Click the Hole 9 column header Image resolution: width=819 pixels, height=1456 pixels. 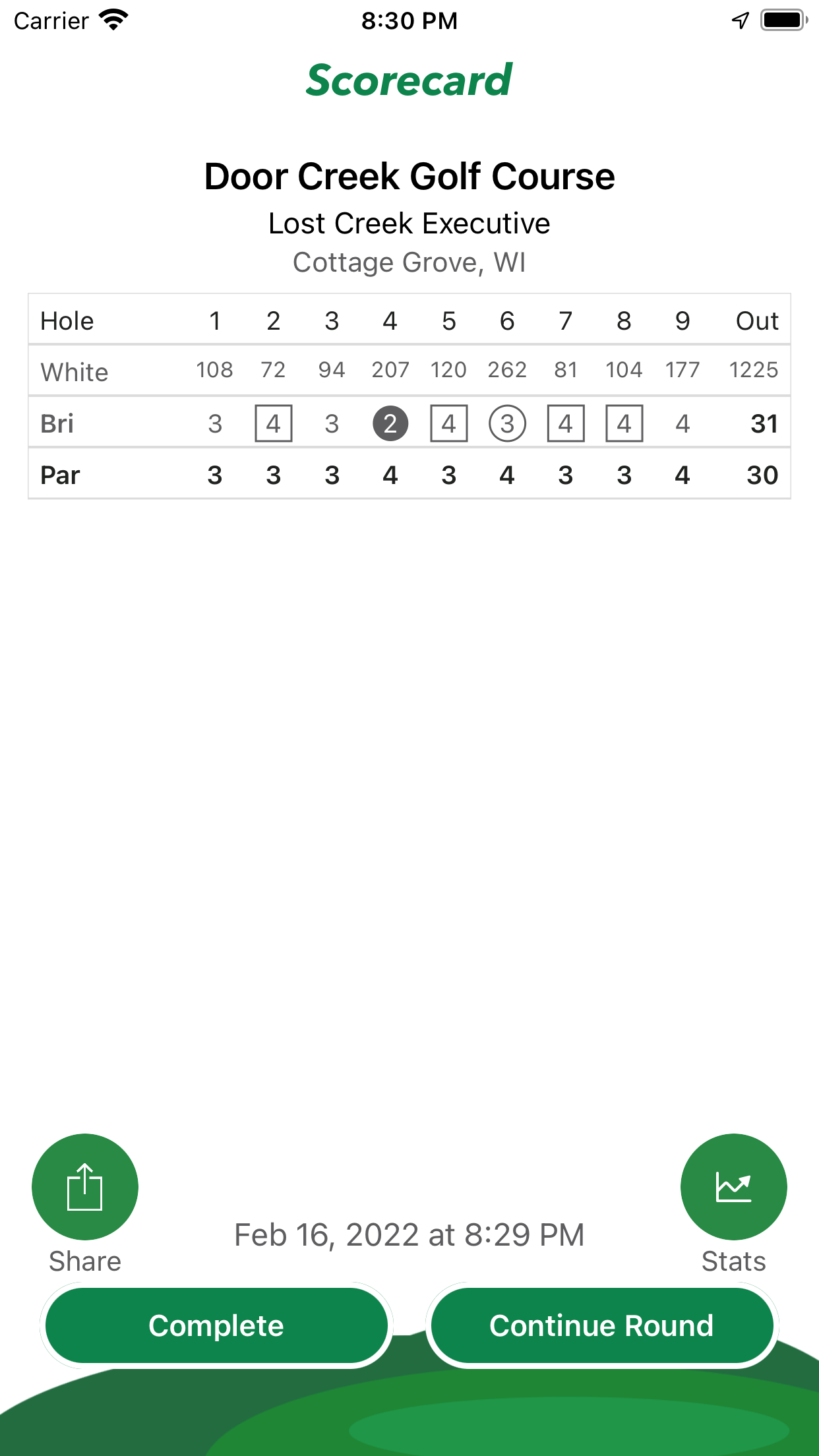coord(682,320)
